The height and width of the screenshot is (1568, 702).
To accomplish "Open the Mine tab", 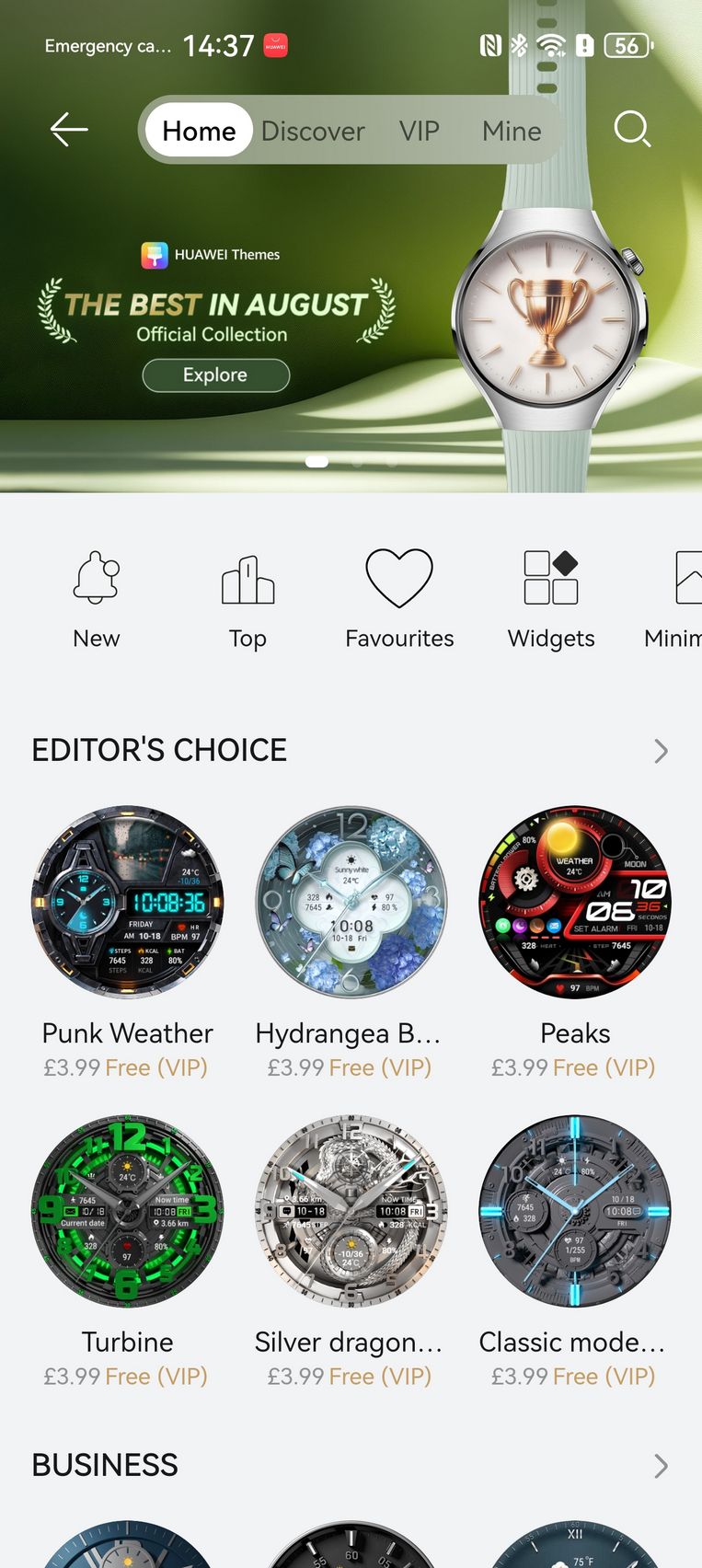I will tap(512, 131).
